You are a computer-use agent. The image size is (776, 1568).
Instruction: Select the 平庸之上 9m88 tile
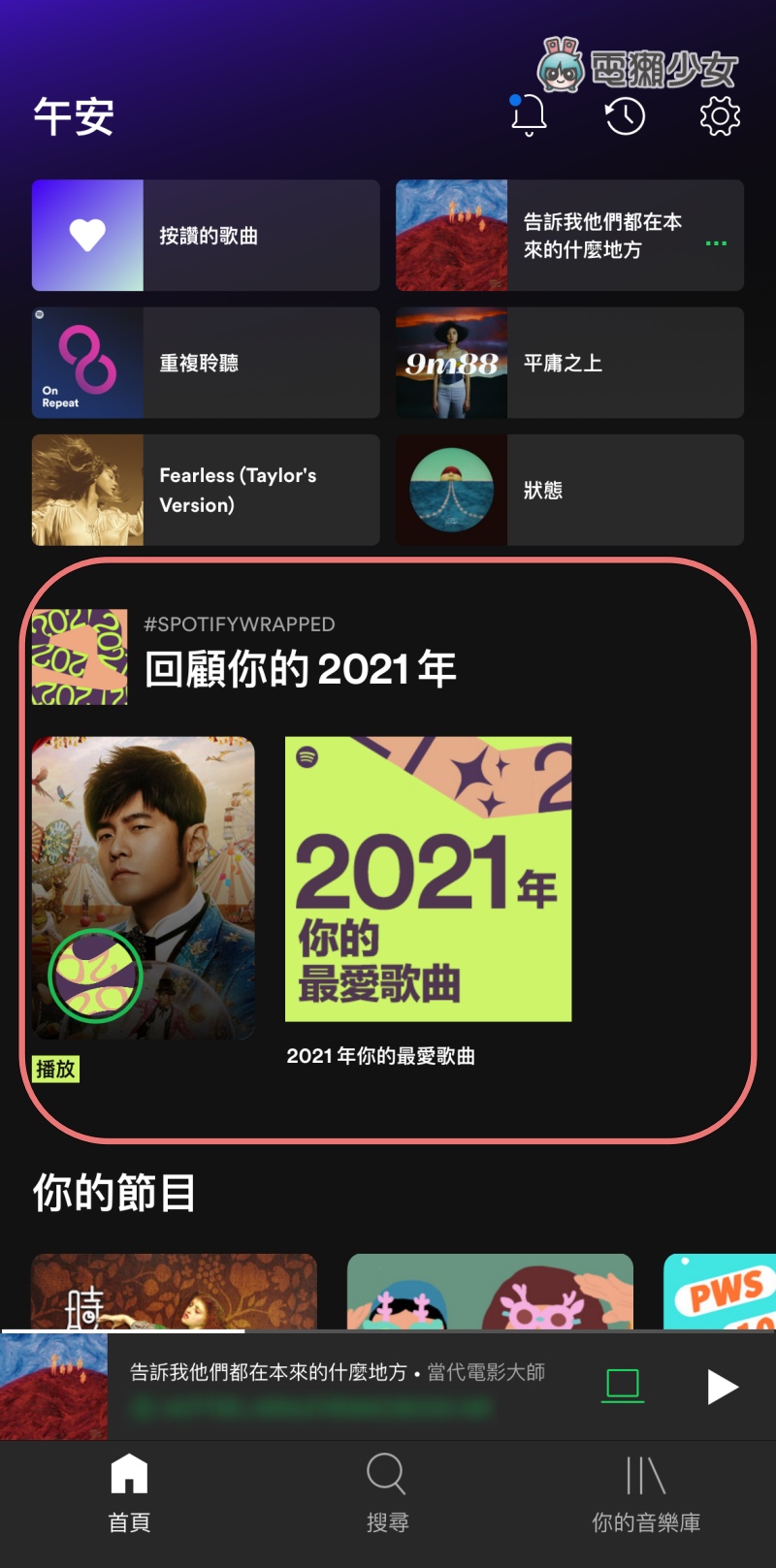pos(569,363)
